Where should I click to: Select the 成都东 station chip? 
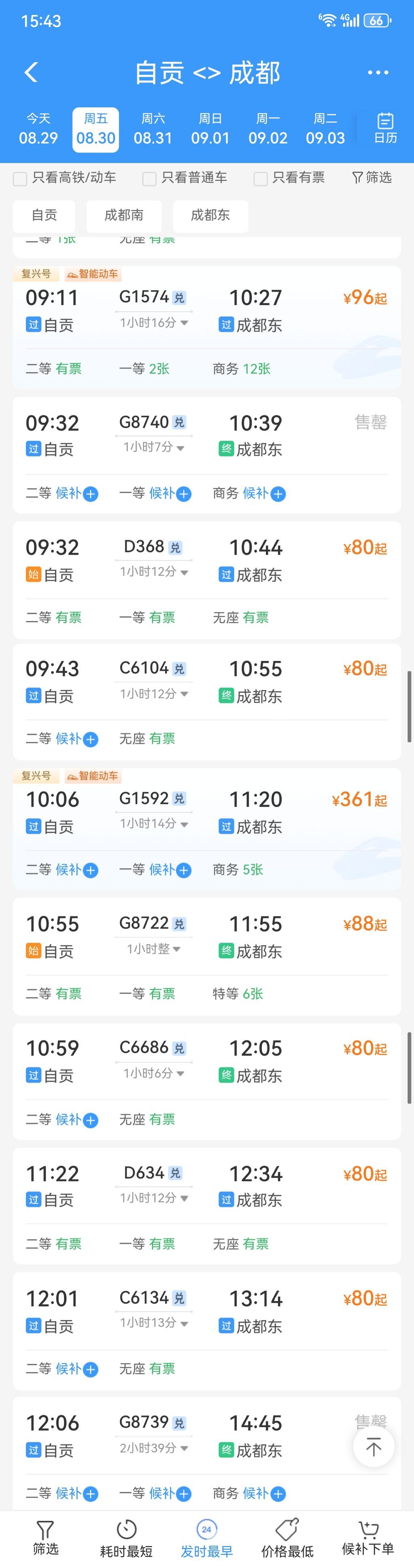click(210, 215)
